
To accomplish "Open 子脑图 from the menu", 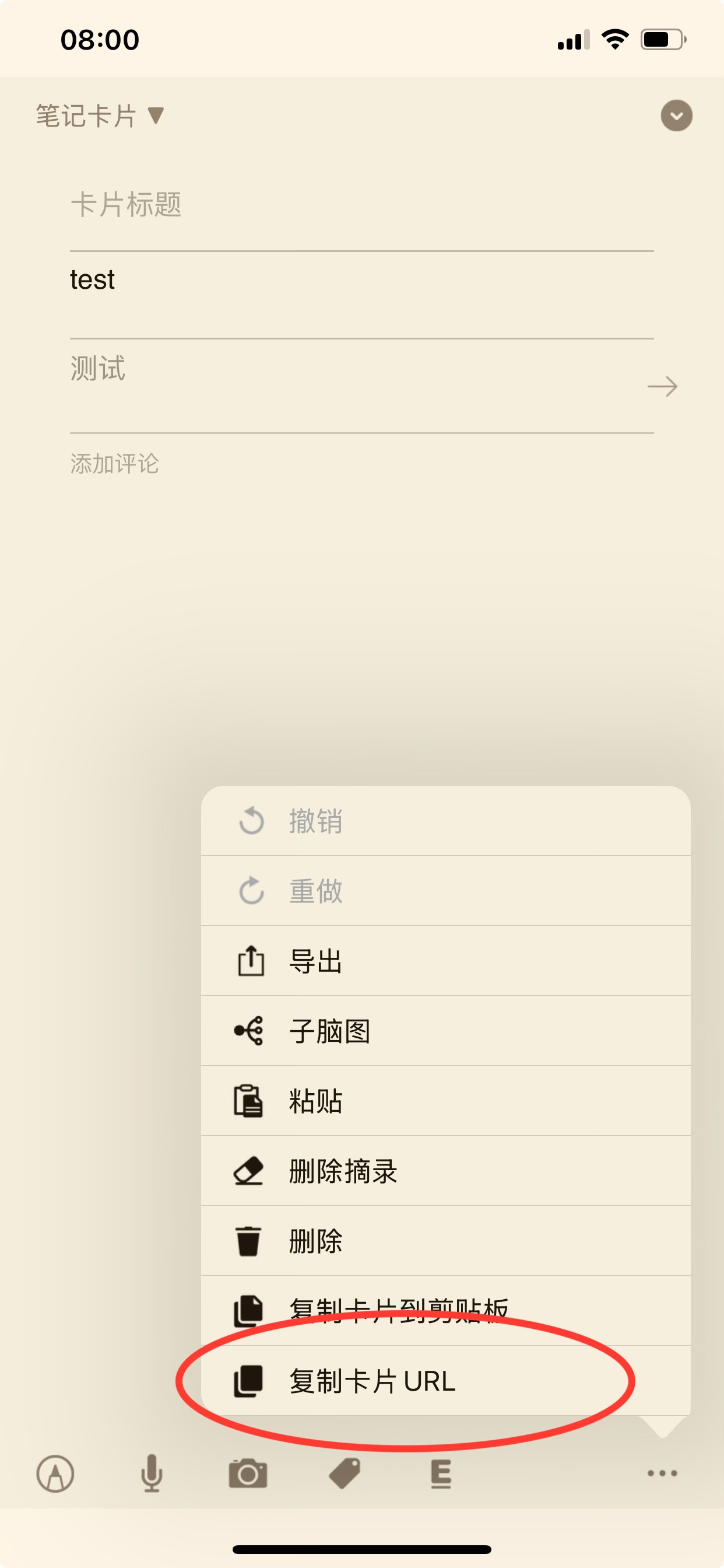I will point(445,1031).
